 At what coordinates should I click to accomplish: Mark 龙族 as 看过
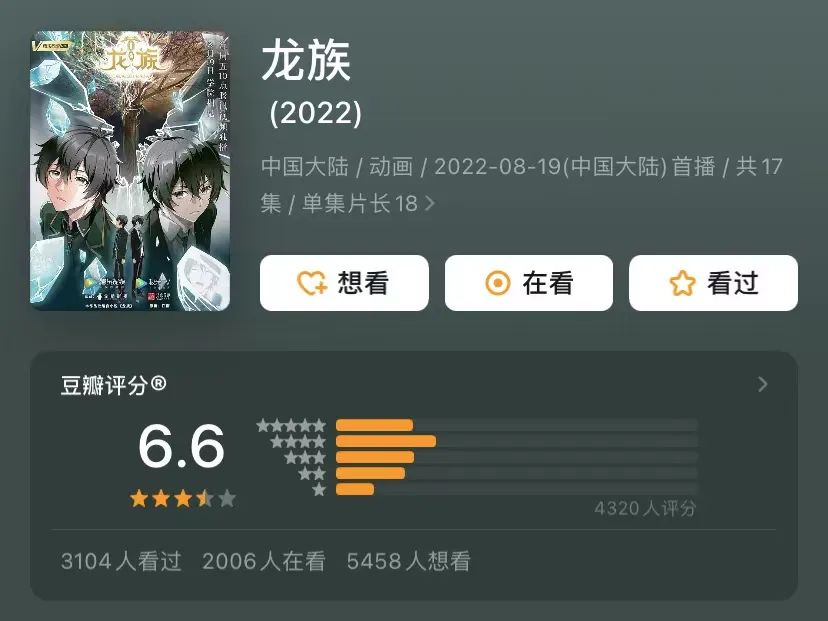(x=713, y=283)
